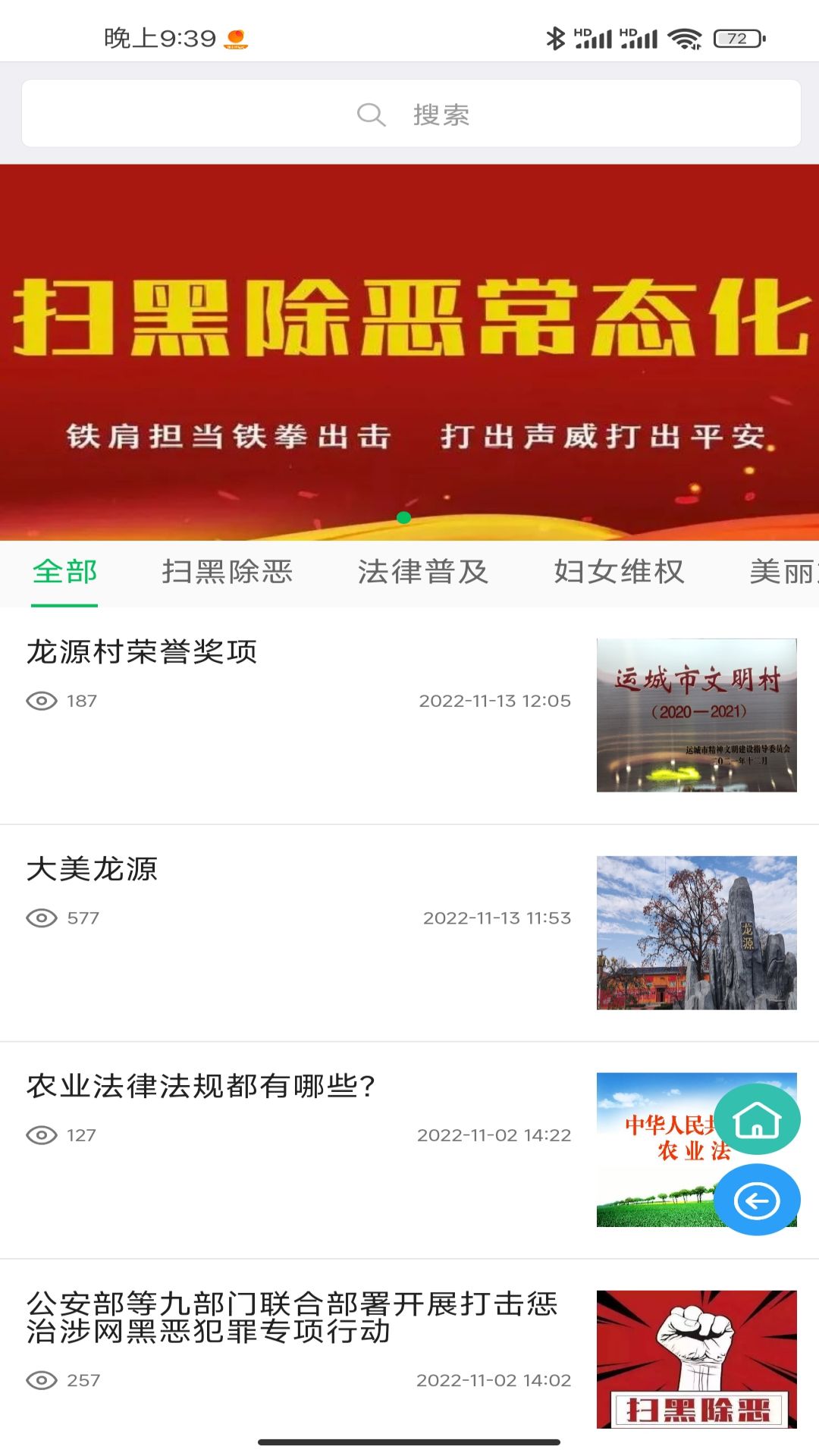Image resolution: width=819 pixels, height=1456 pixels.
Task: Open the article 龙源村荣誉奖项
Action: coord(142,651)
